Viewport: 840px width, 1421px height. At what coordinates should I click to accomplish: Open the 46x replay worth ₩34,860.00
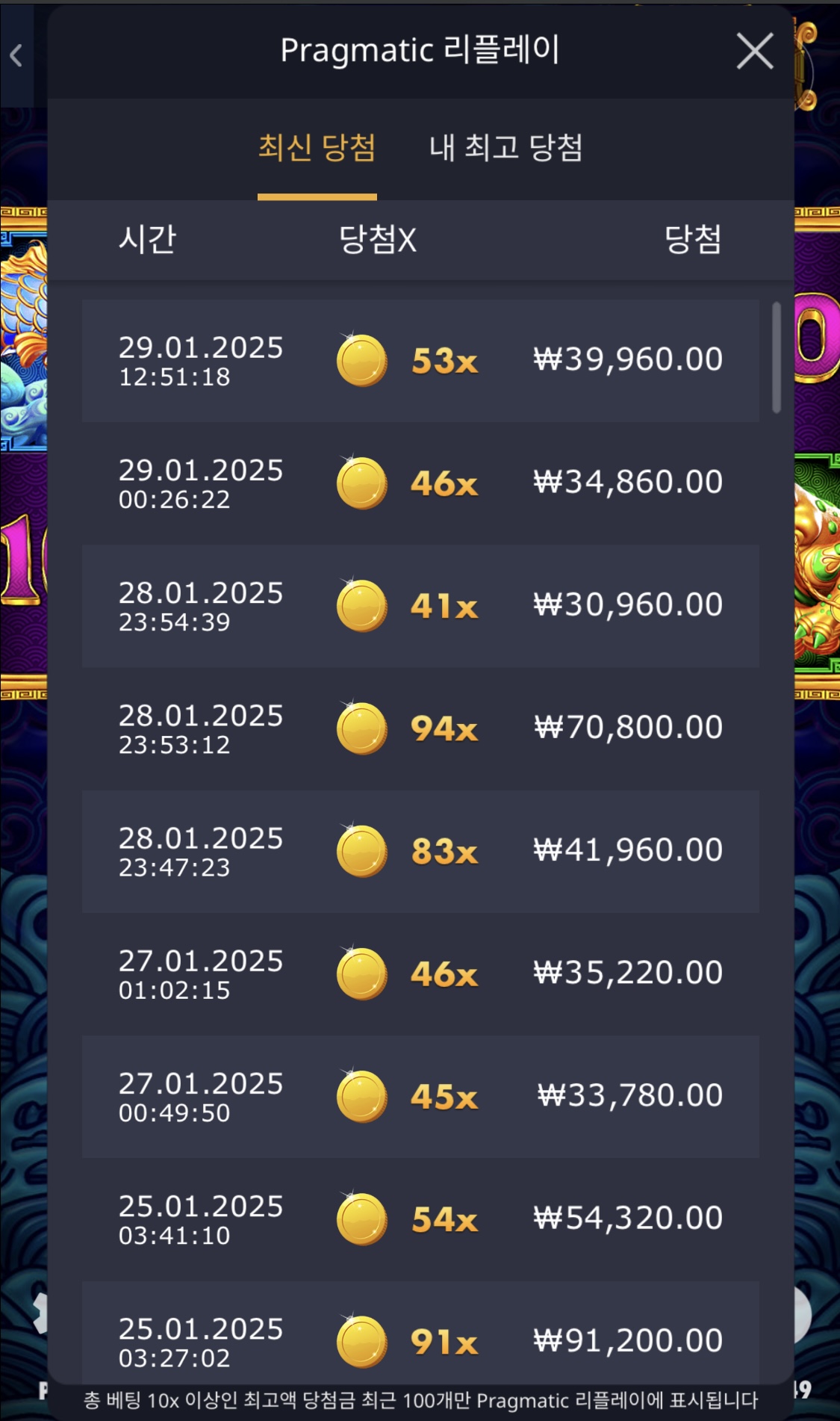[420, 483]
